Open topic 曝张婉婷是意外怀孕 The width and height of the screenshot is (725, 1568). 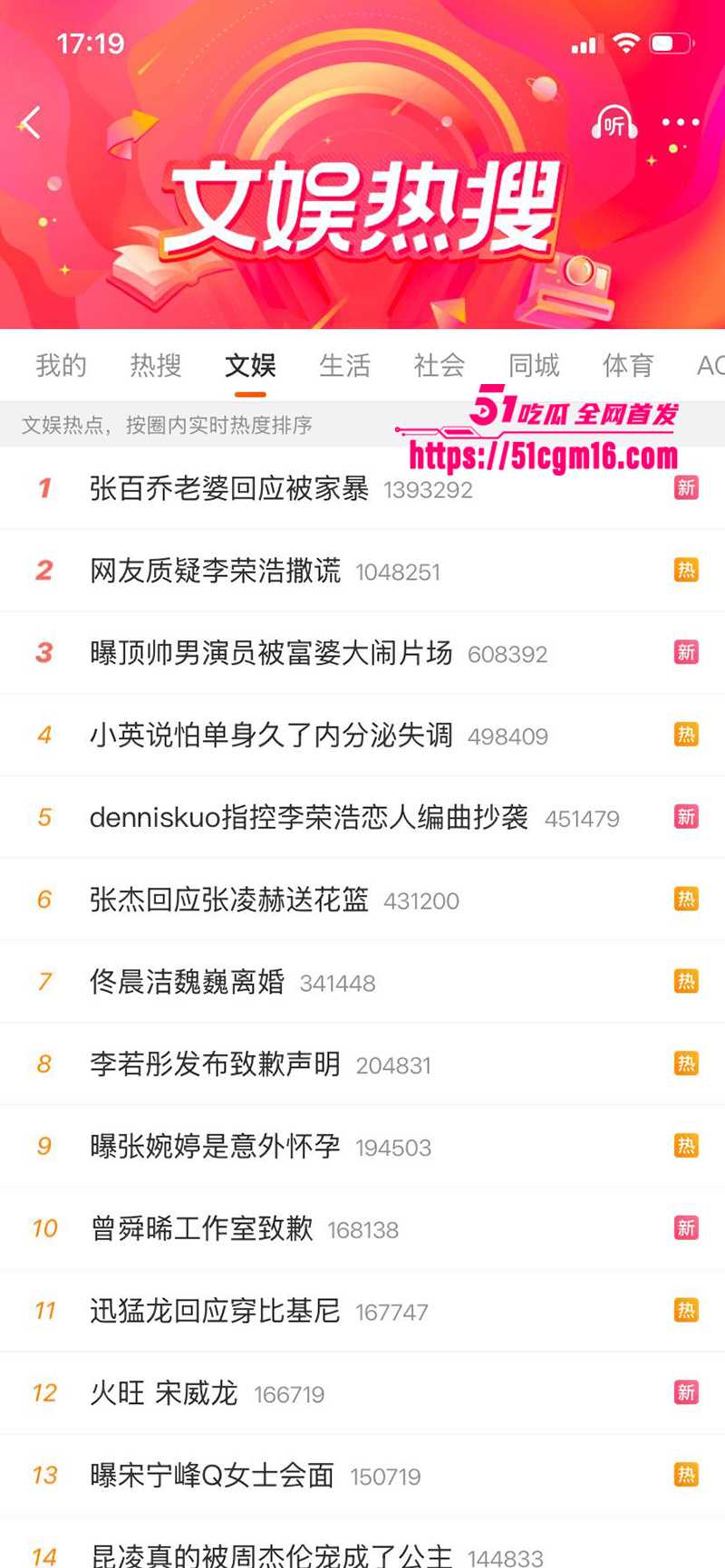click(216, 1147)
